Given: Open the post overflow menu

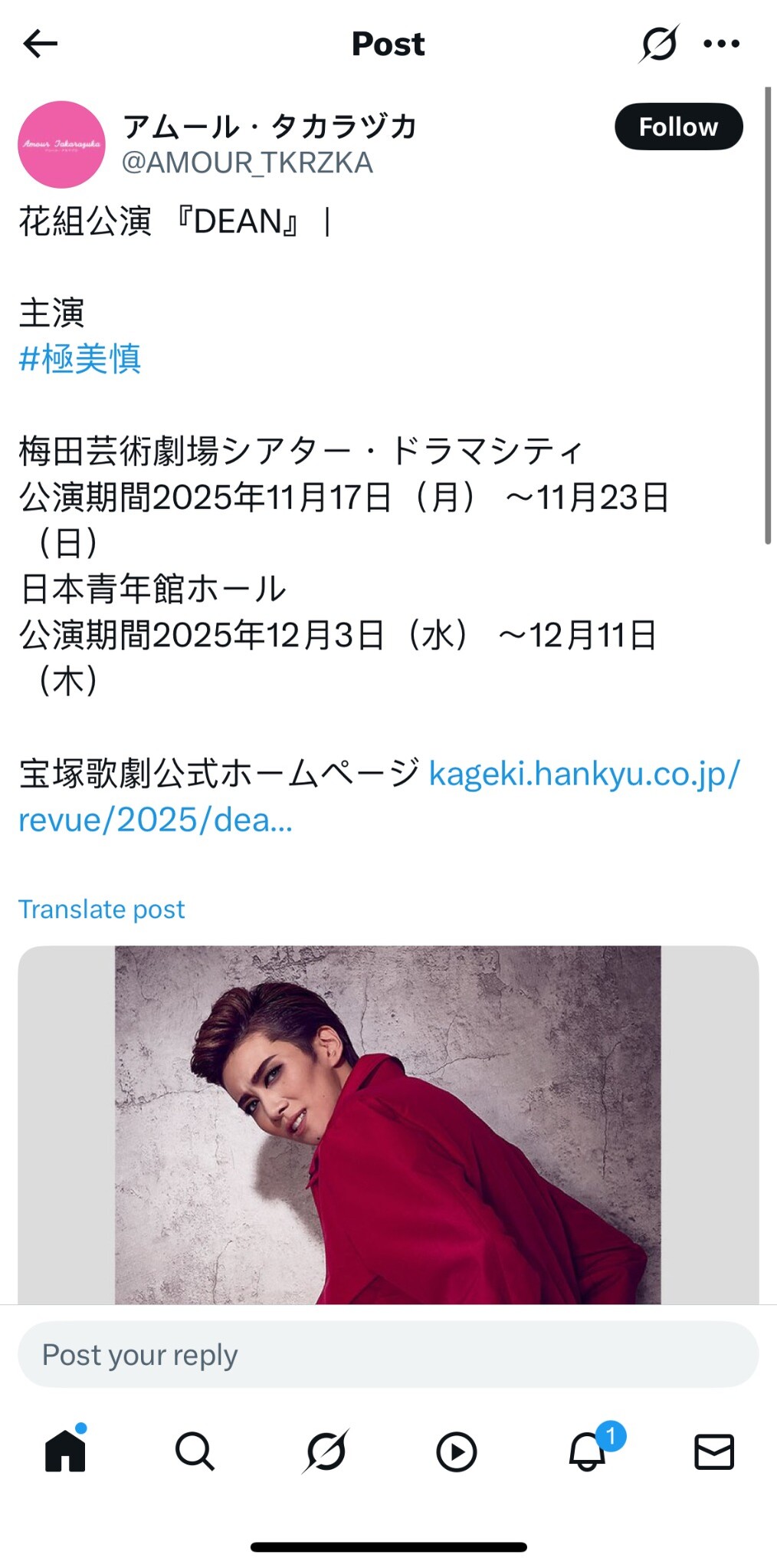Looking at the screenshot, I should click(x=721, y=44).
